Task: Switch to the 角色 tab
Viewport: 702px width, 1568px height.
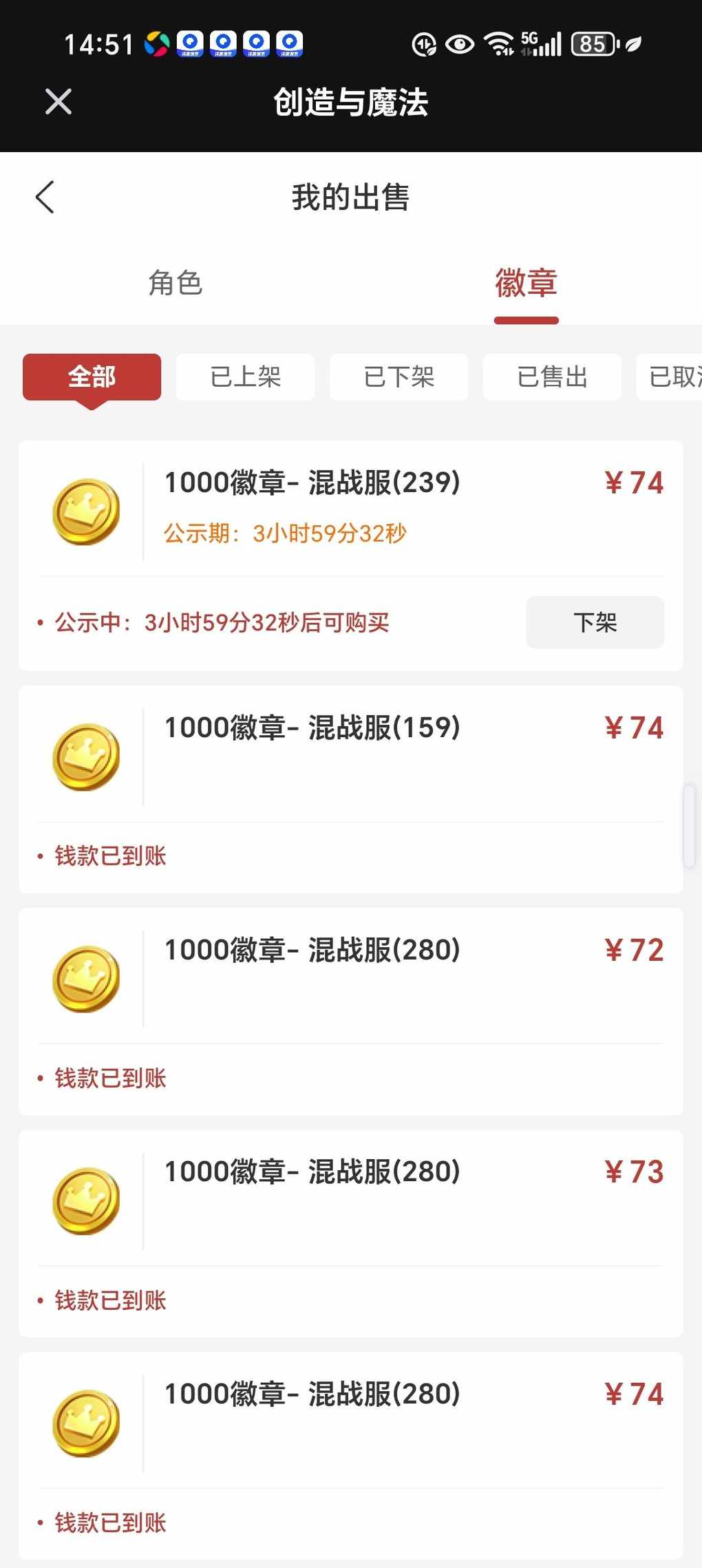Action: point(175,283)
